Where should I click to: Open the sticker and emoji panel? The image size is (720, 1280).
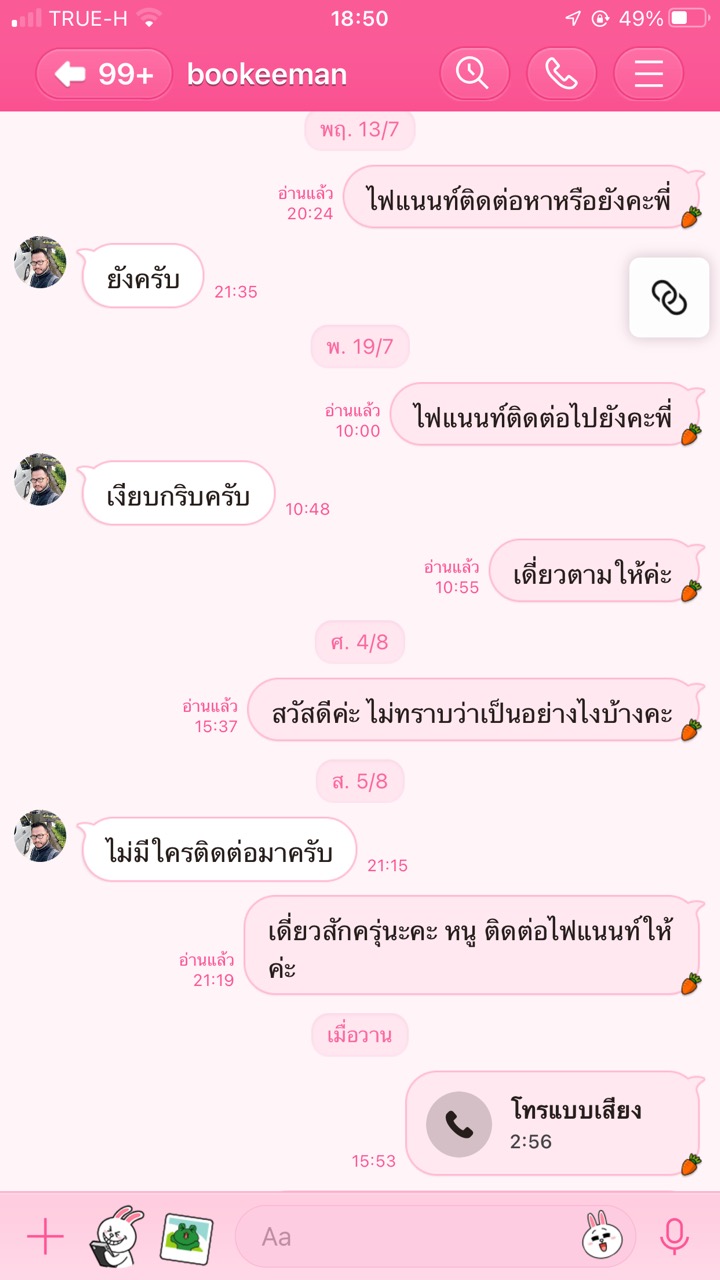[598, 1237]
